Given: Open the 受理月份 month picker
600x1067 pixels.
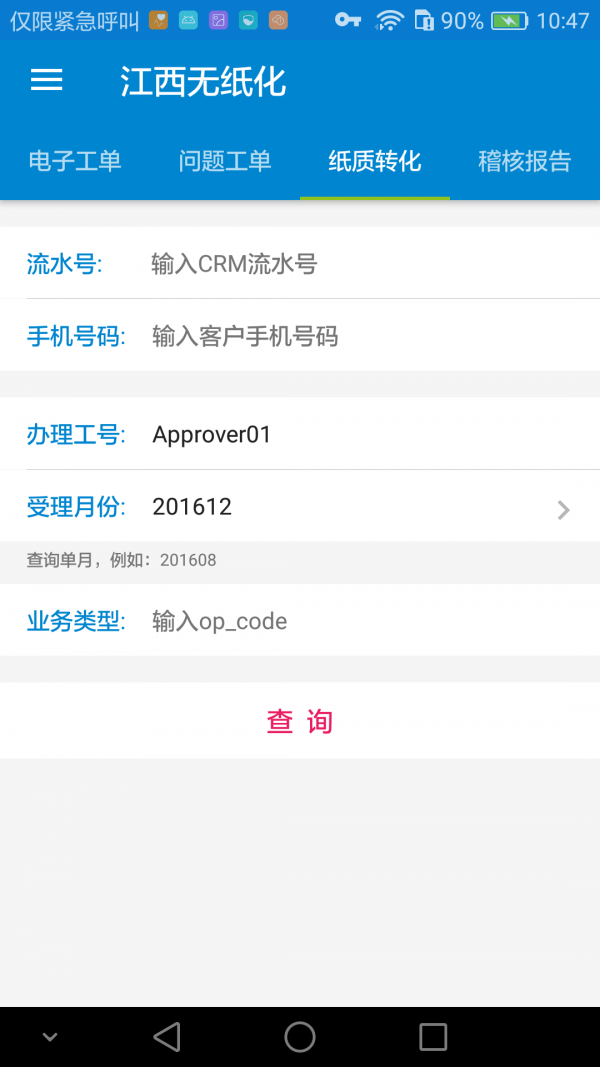Looking at the screenshot, I should [300, 506].
